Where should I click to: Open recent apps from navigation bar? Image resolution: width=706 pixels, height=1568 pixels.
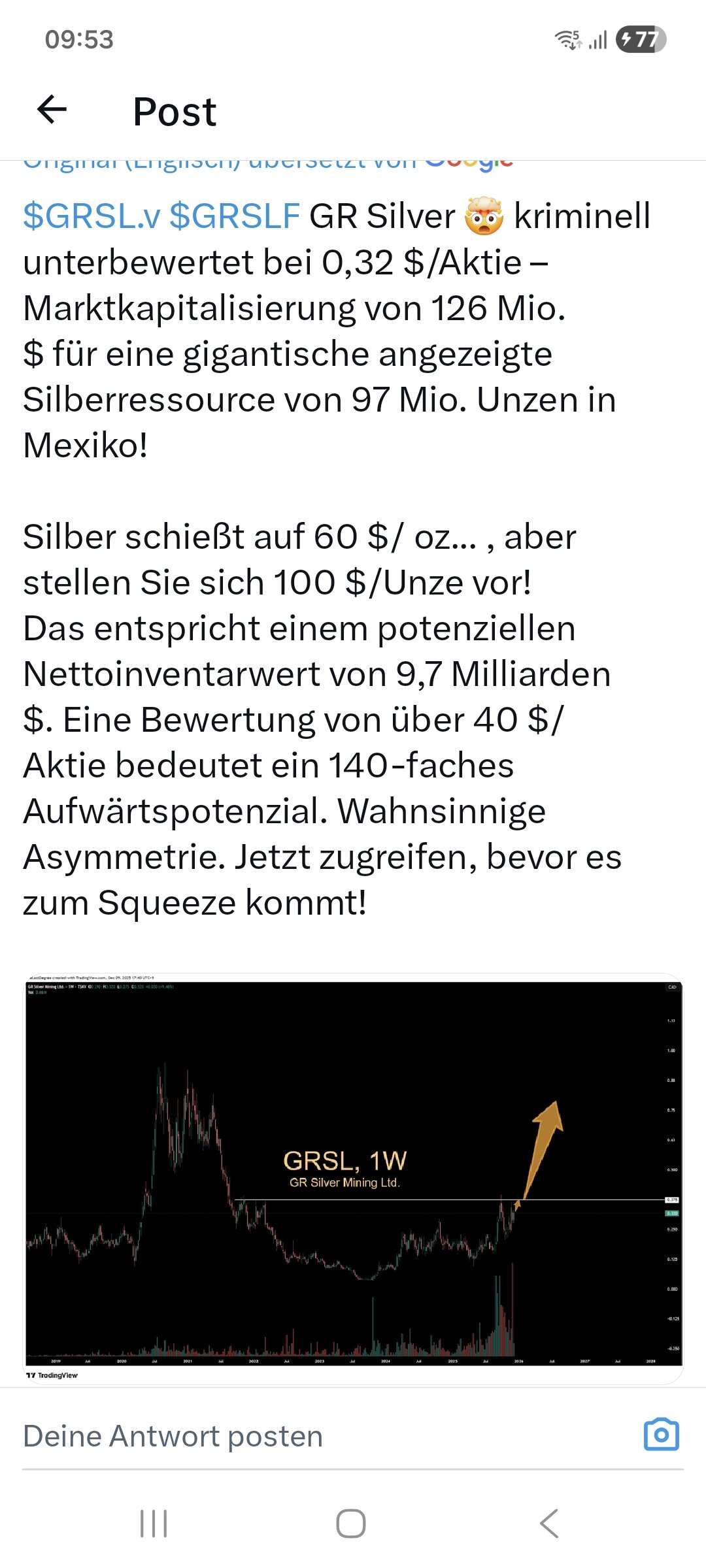(154, 1524)
